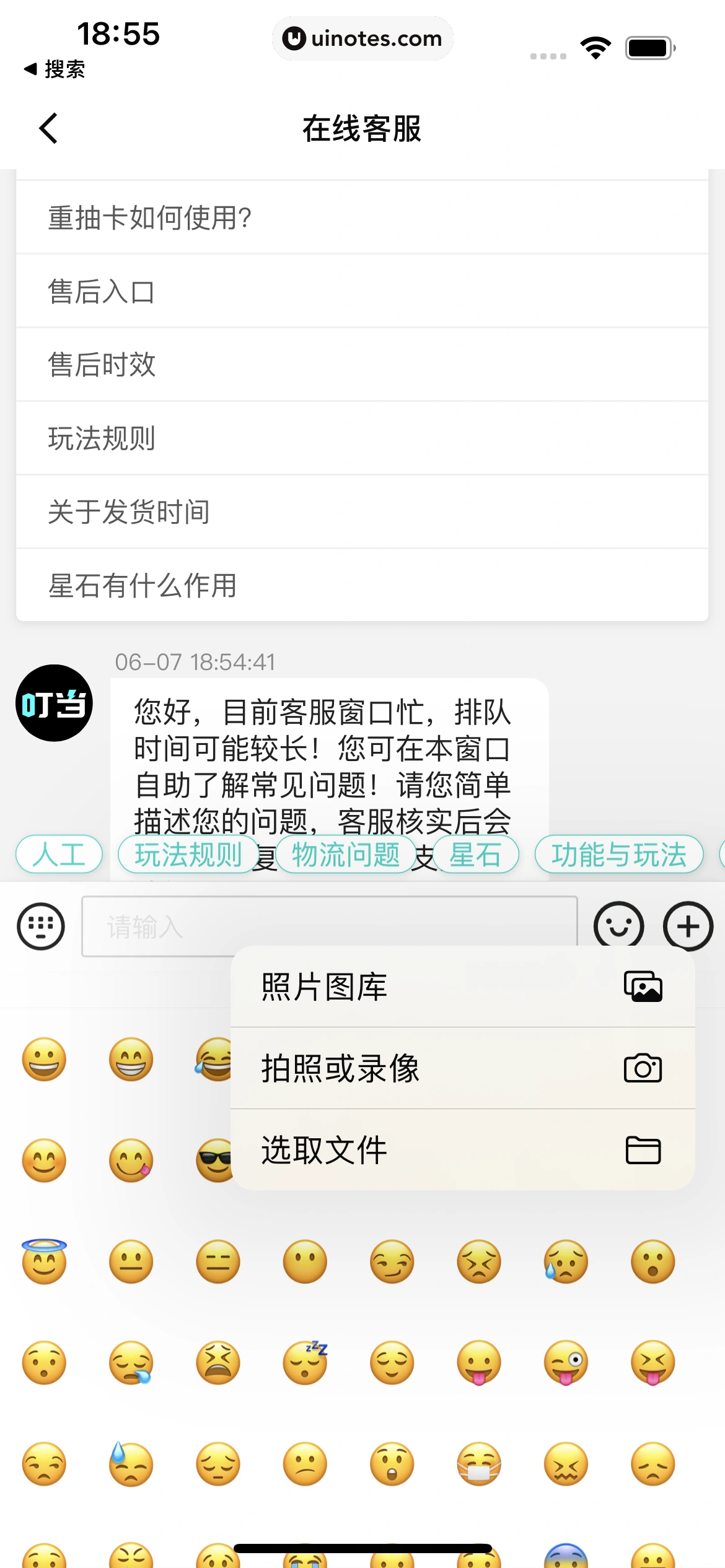Click the camera icon beside 拍照或录像
This screenshot has width=725, height=1568.
(644, 1068)
